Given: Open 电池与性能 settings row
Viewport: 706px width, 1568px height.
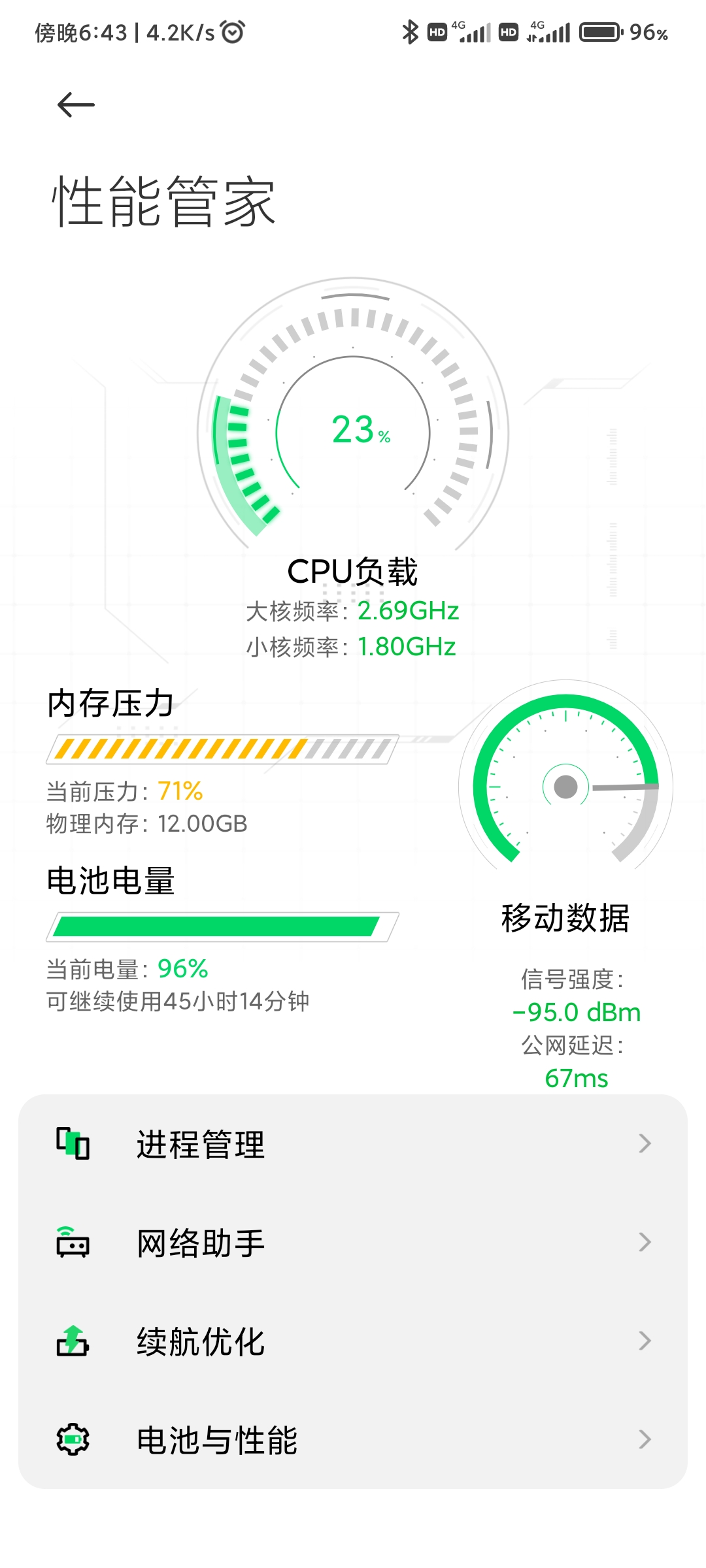Looking at the screenshot, I should [353, 1440].
